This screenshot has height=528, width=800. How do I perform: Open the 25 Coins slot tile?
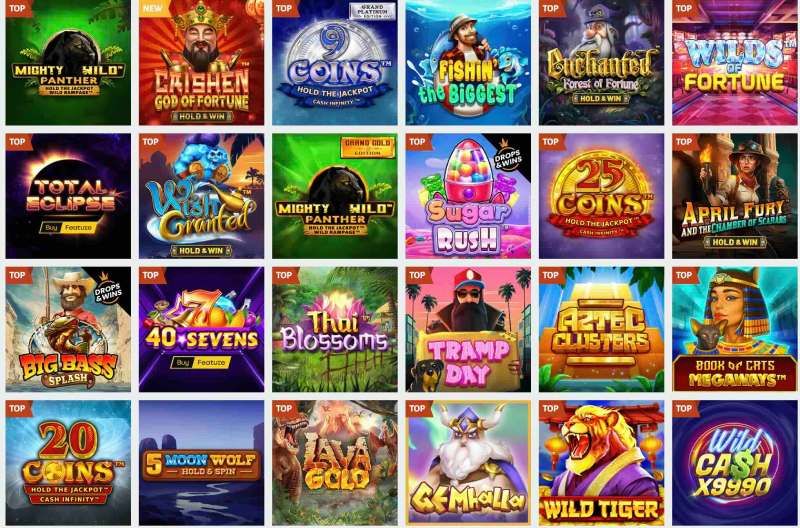[601, 196]
